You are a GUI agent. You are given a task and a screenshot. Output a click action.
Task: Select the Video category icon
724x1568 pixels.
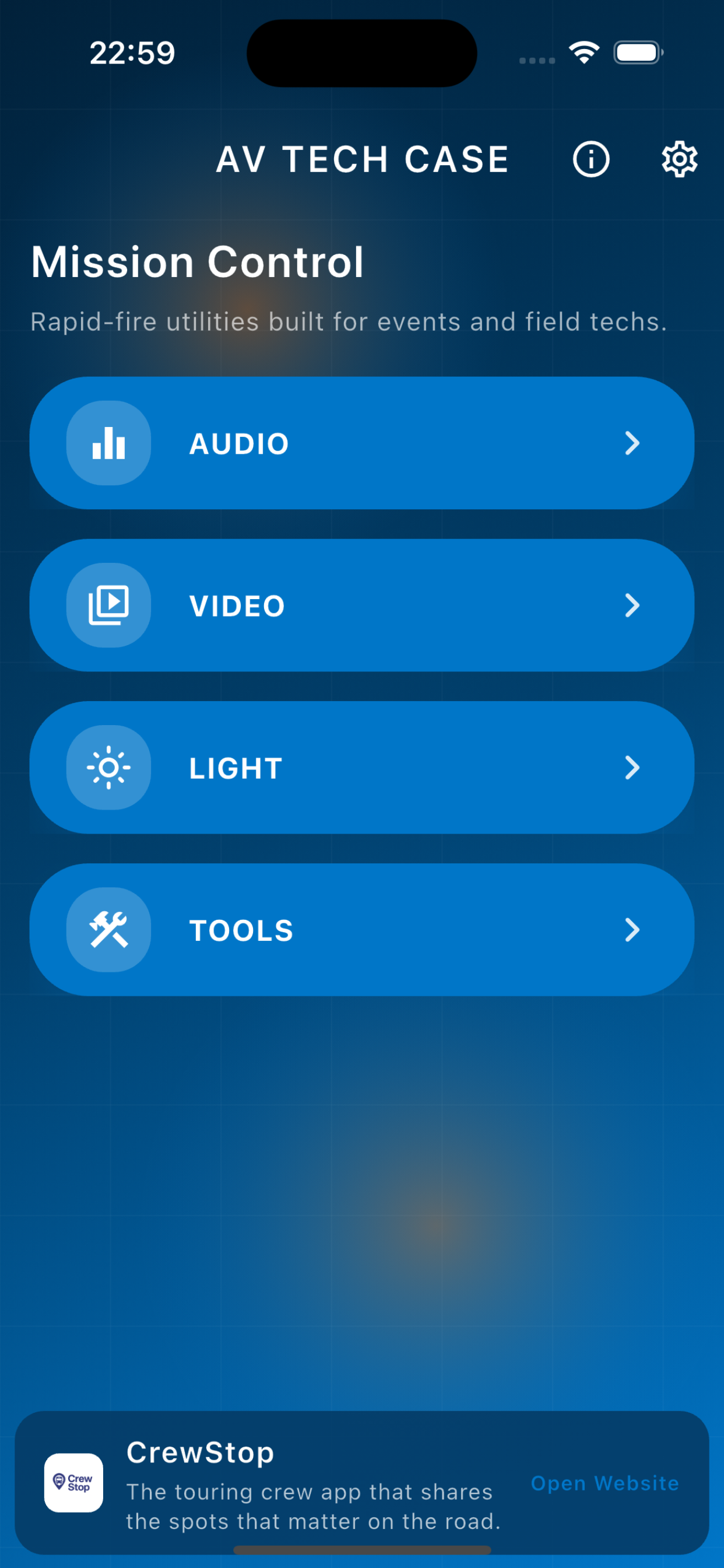tap(108, 604)
